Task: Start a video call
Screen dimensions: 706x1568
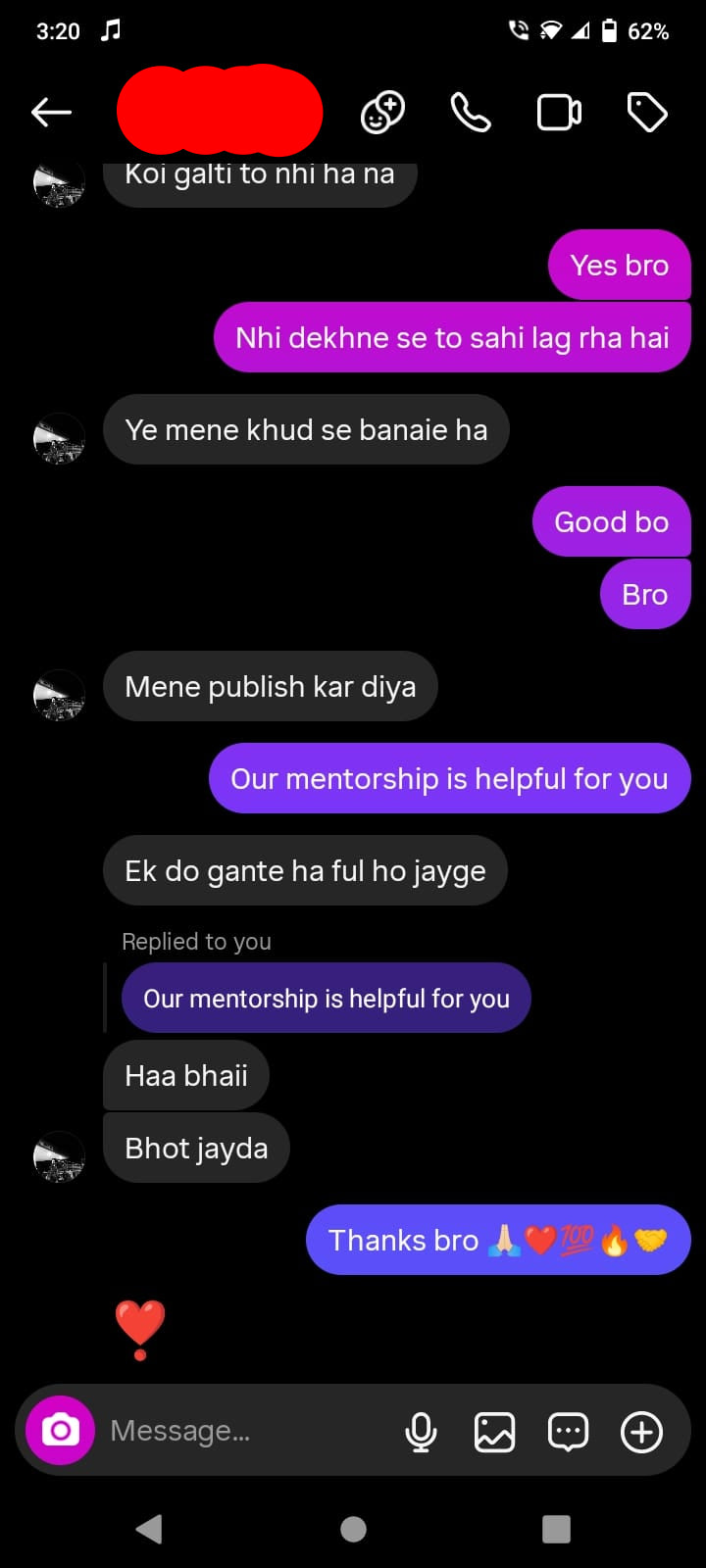Action: (559, 113)
